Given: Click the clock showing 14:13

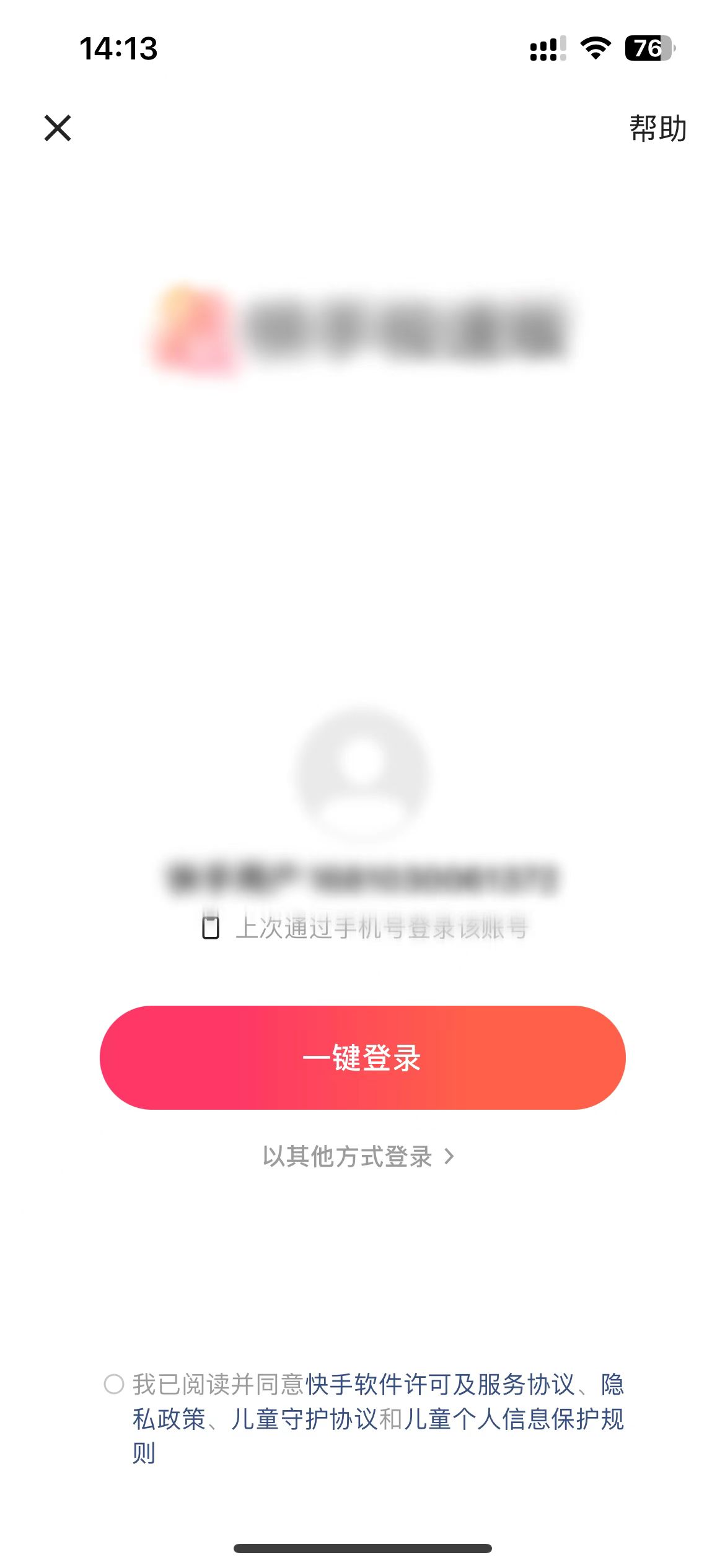Looking at the screenshot, I should coord(119,48).
